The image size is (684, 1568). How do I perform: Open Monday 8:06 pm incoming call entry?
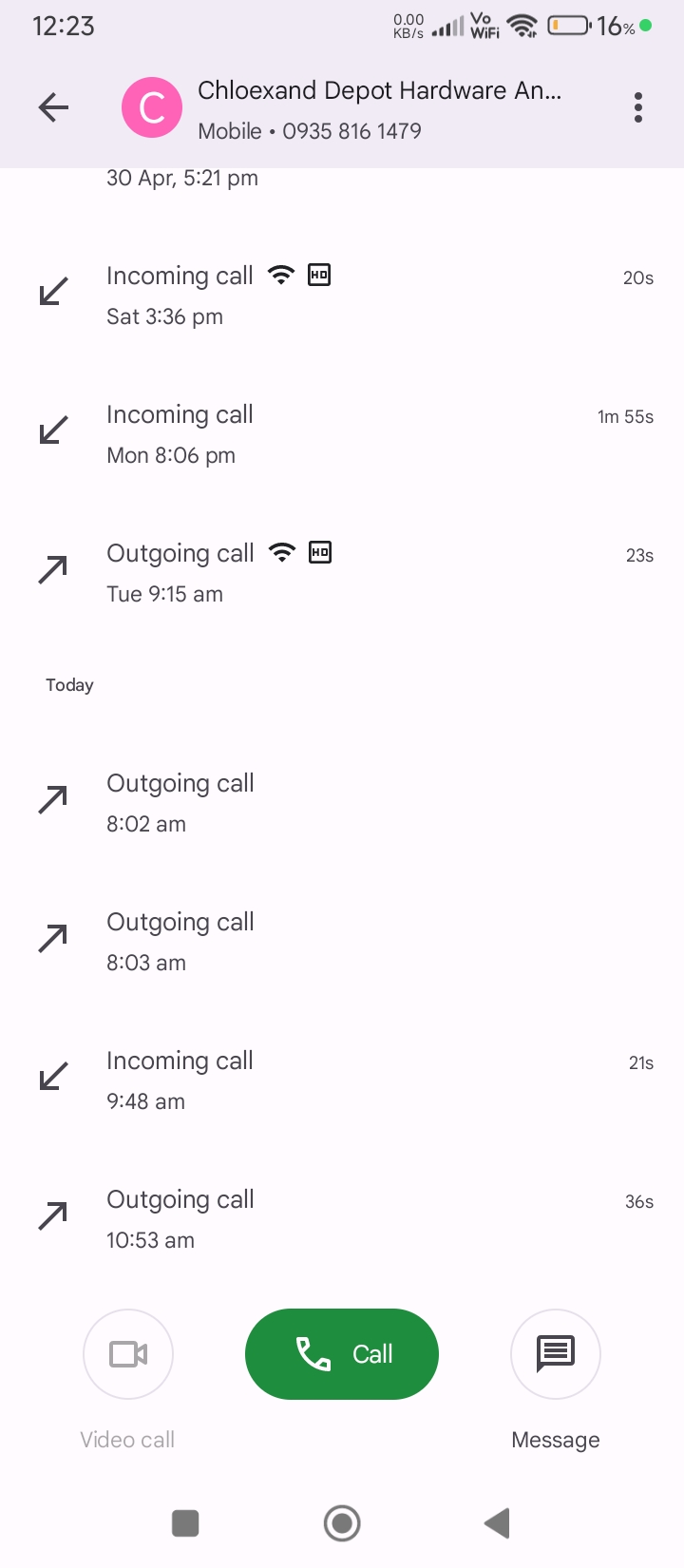click(x=342, y=434)
